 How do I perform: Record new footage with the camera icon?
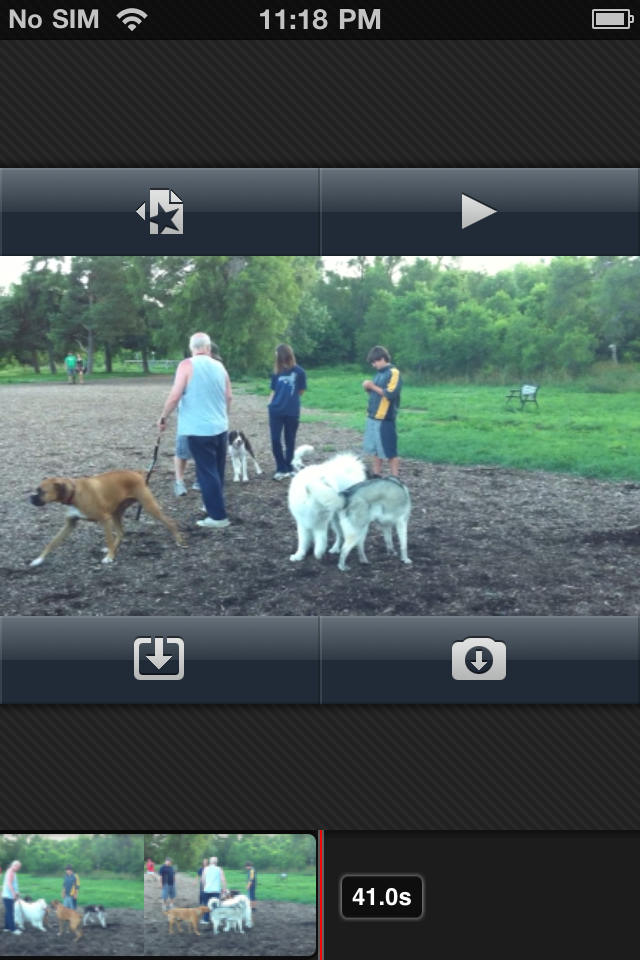tap(479, 660)
